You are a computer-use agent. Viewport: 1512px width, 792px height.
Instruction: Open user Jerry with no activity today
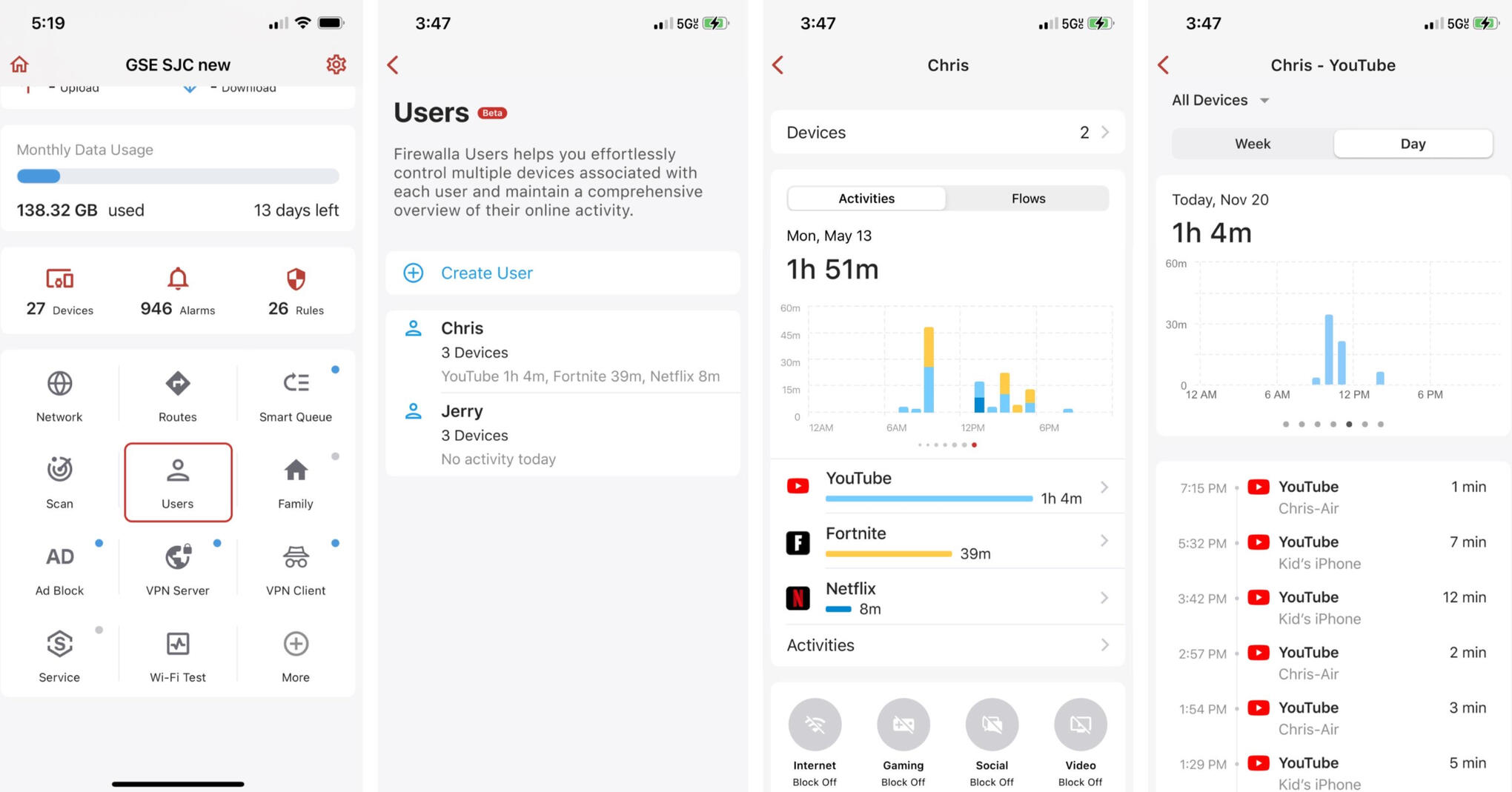point(563,434)
